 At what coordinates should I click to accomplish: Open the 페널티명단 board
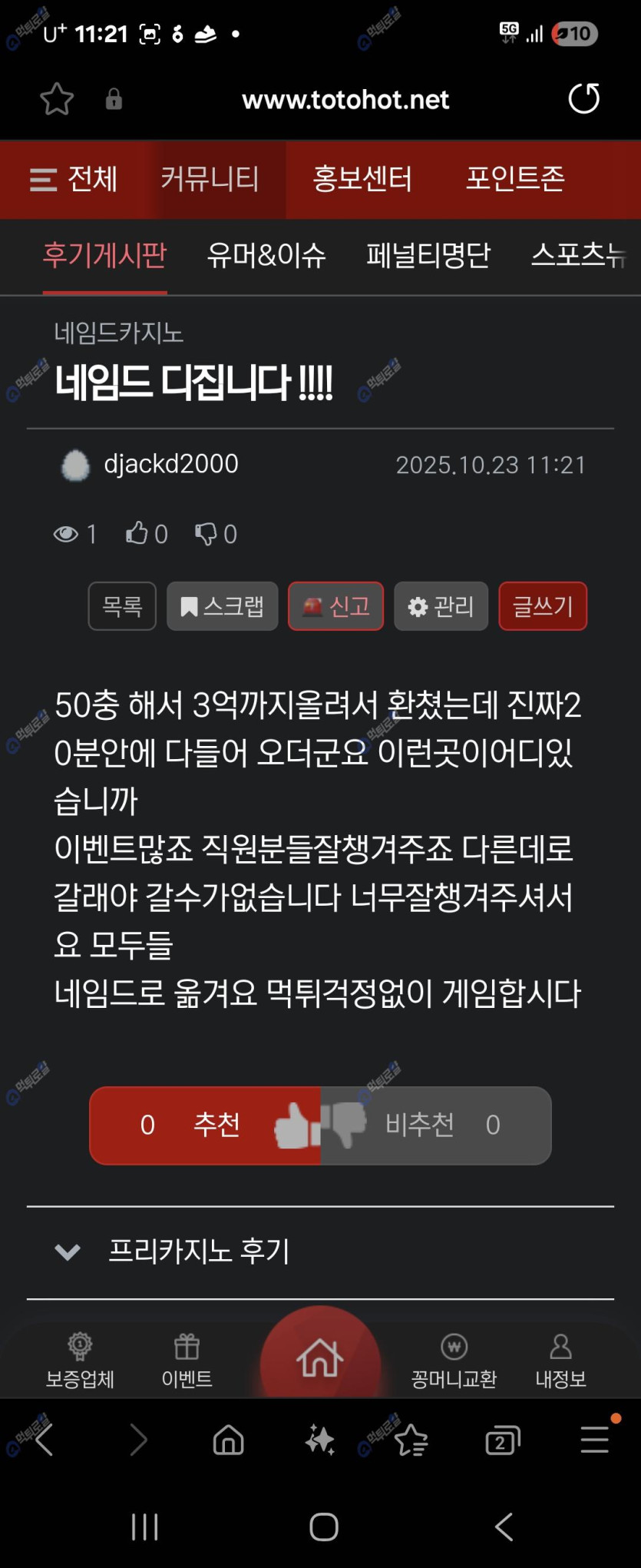click(x=428, y=255)
